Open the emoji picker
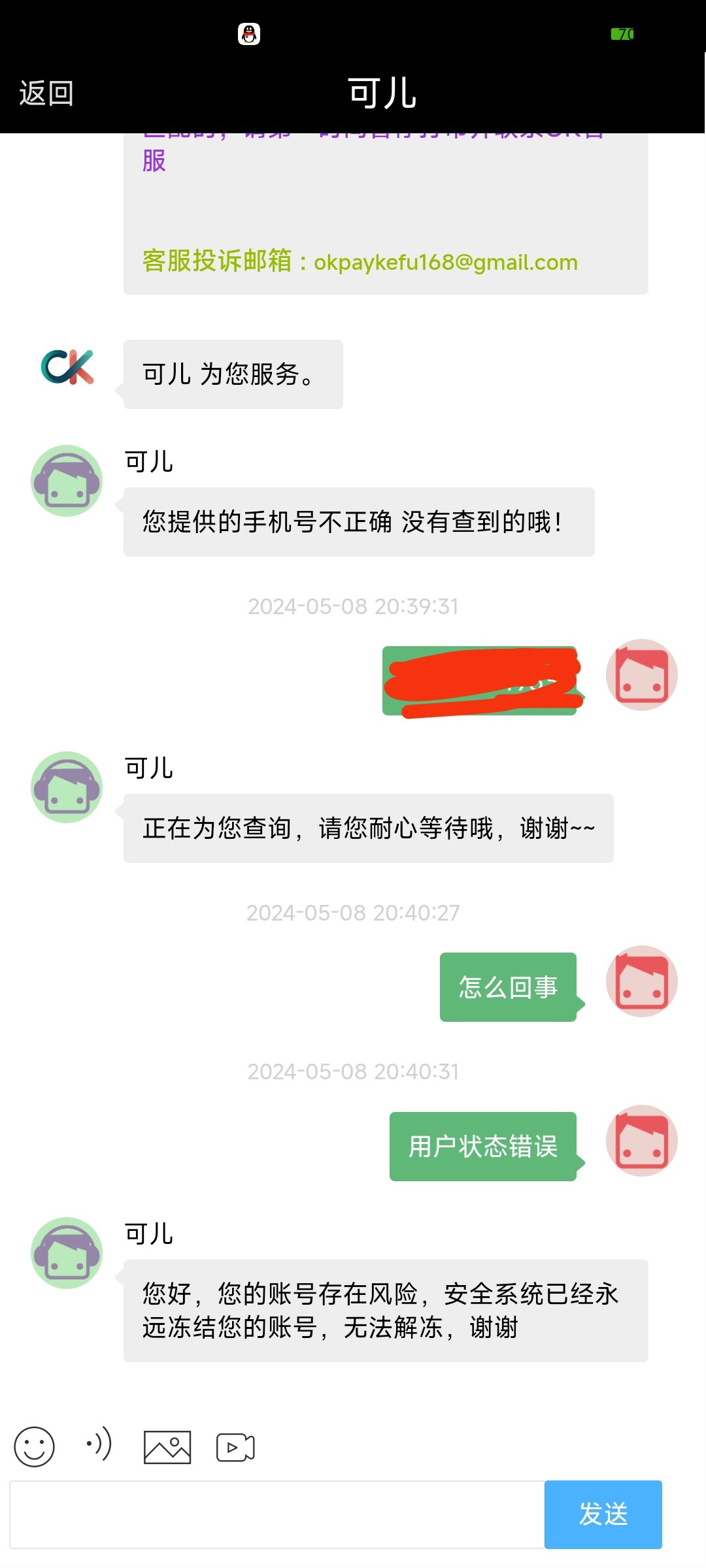Viewport: 706px width, 1568px height. tap(34, 1446)
